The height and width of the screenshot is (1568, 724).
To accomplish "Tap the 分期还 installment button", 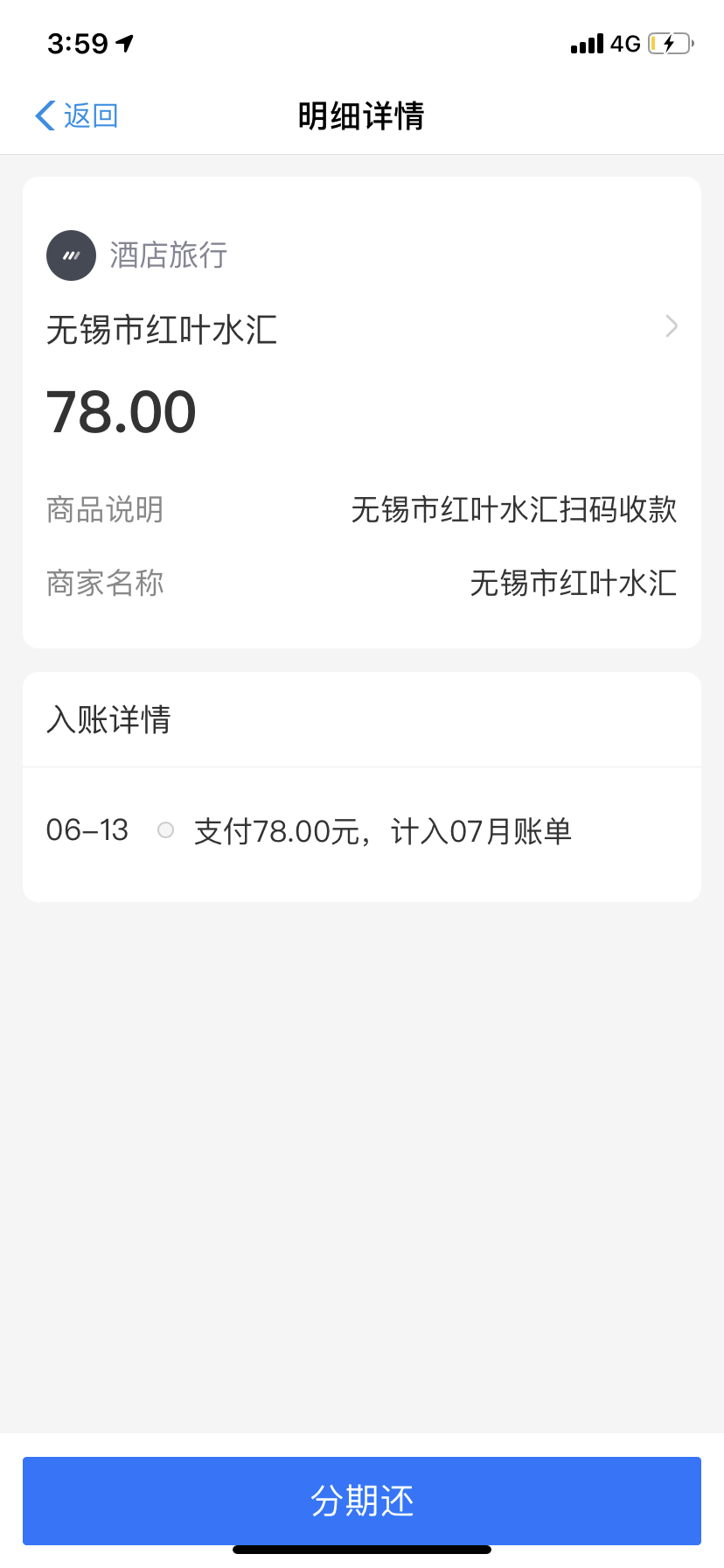I will coord(362,1501).
